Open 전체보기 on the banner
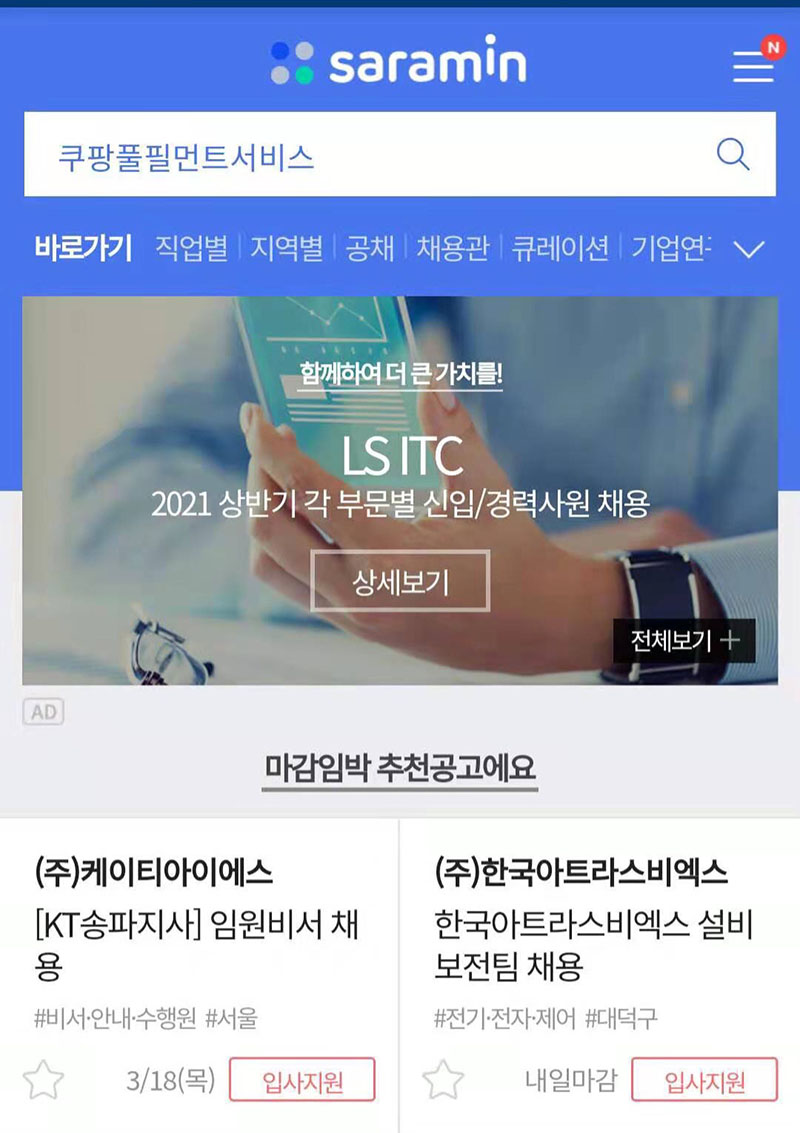This screenshot has height=1133, width=800. 684,641
